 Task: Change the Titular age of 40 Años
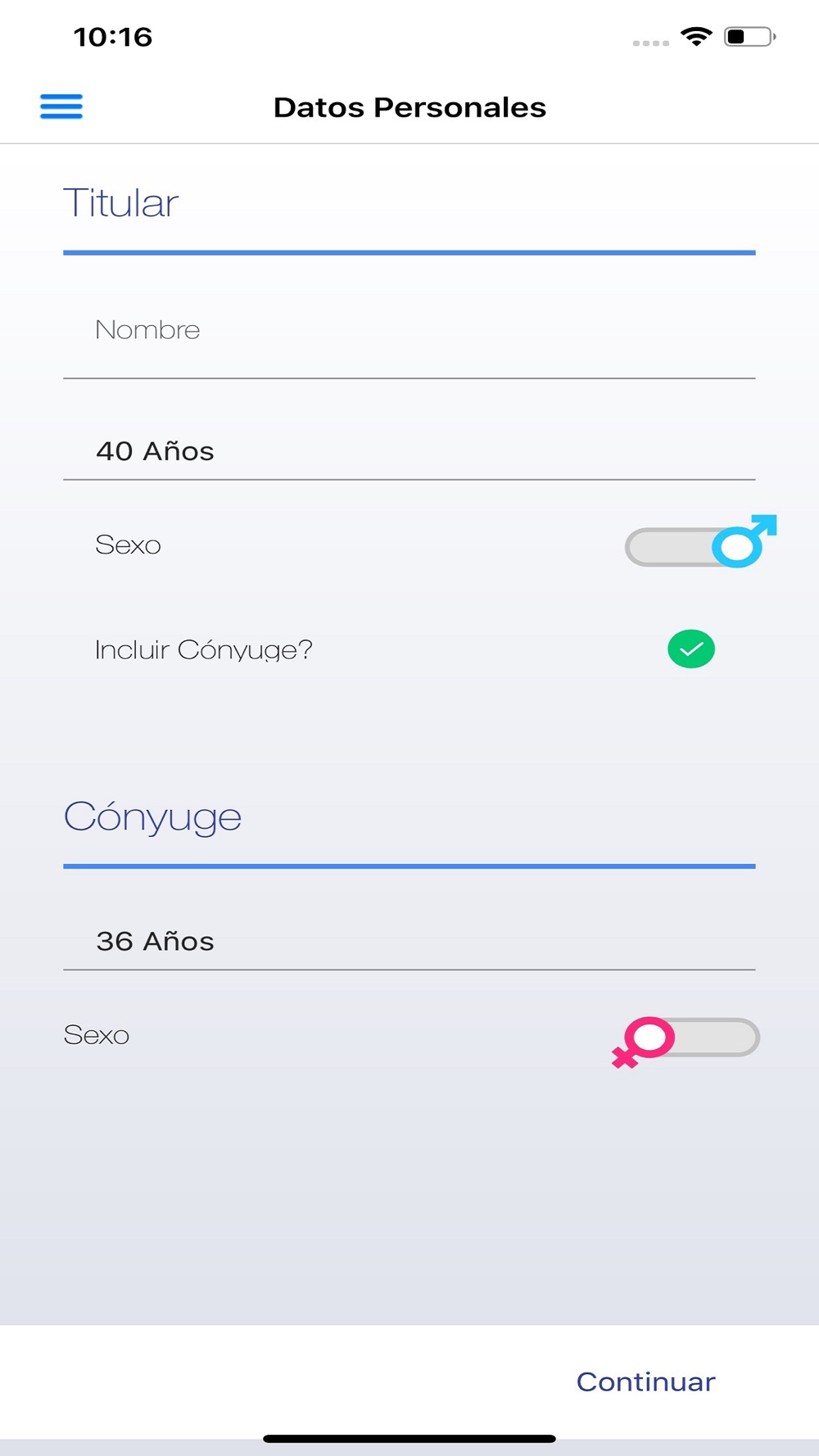[409, 450]
